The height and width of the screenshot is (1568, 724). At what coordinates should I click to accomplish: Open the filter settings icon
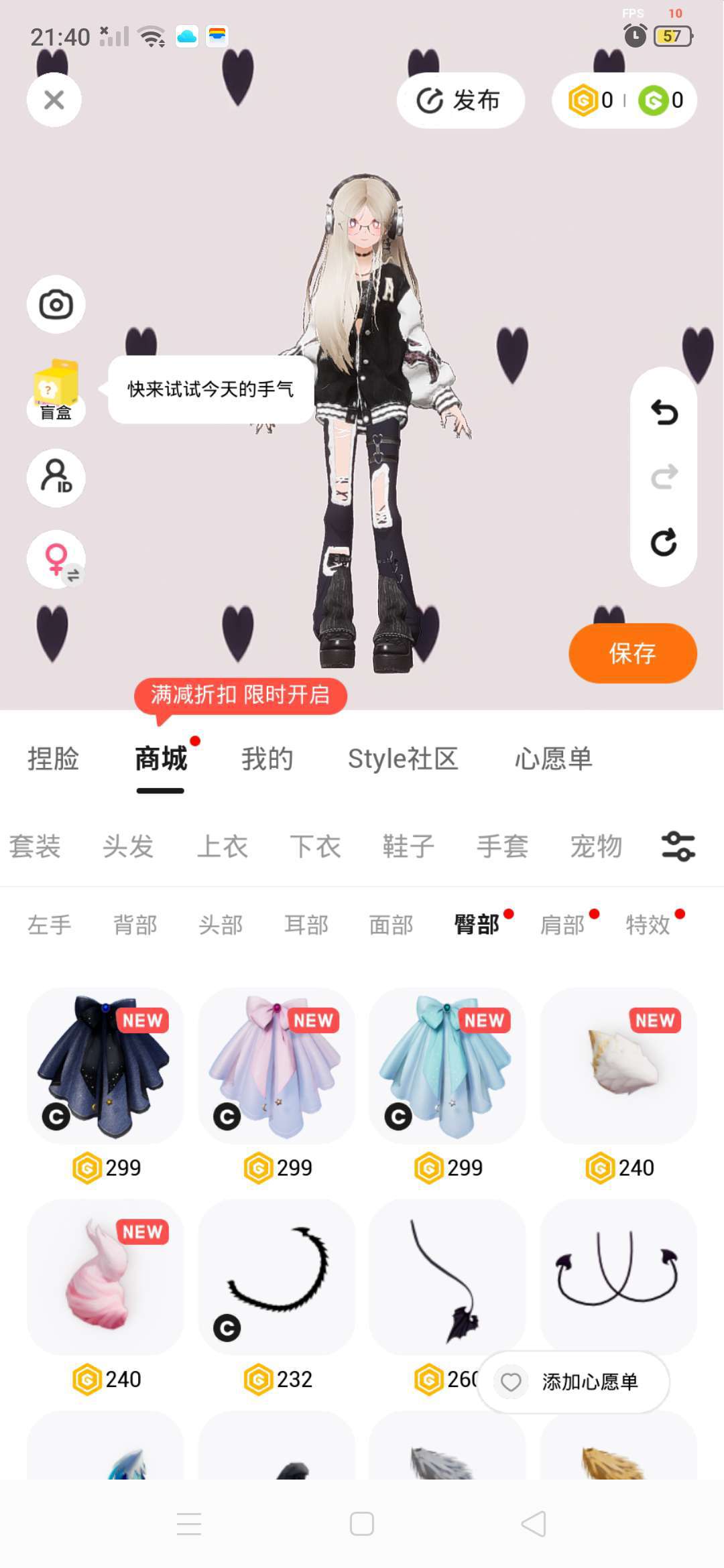pyautogui.click(x=678, y=846)
